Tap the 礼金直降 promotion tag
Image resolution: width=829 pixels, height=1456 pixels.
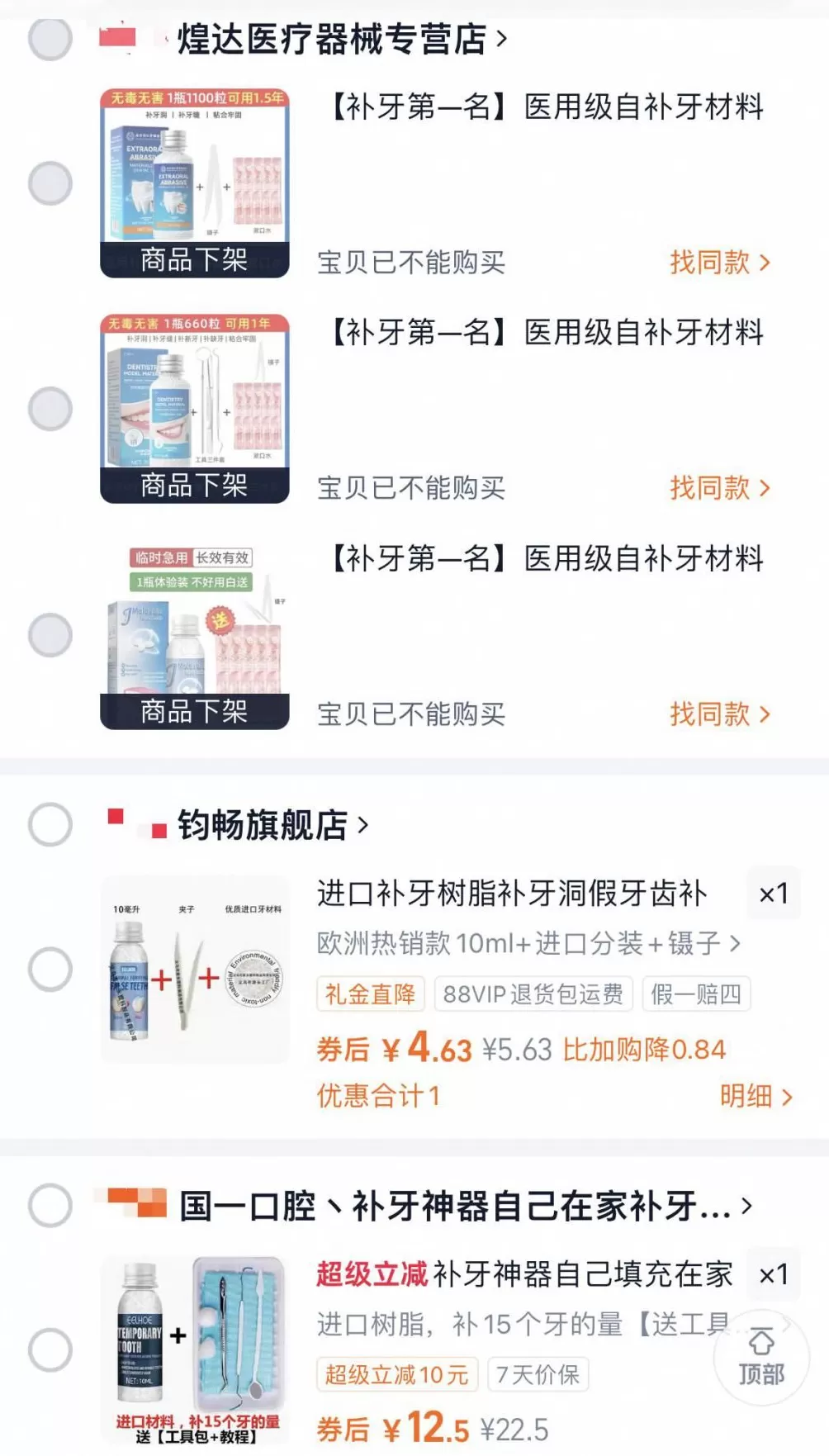click(369, 995)
